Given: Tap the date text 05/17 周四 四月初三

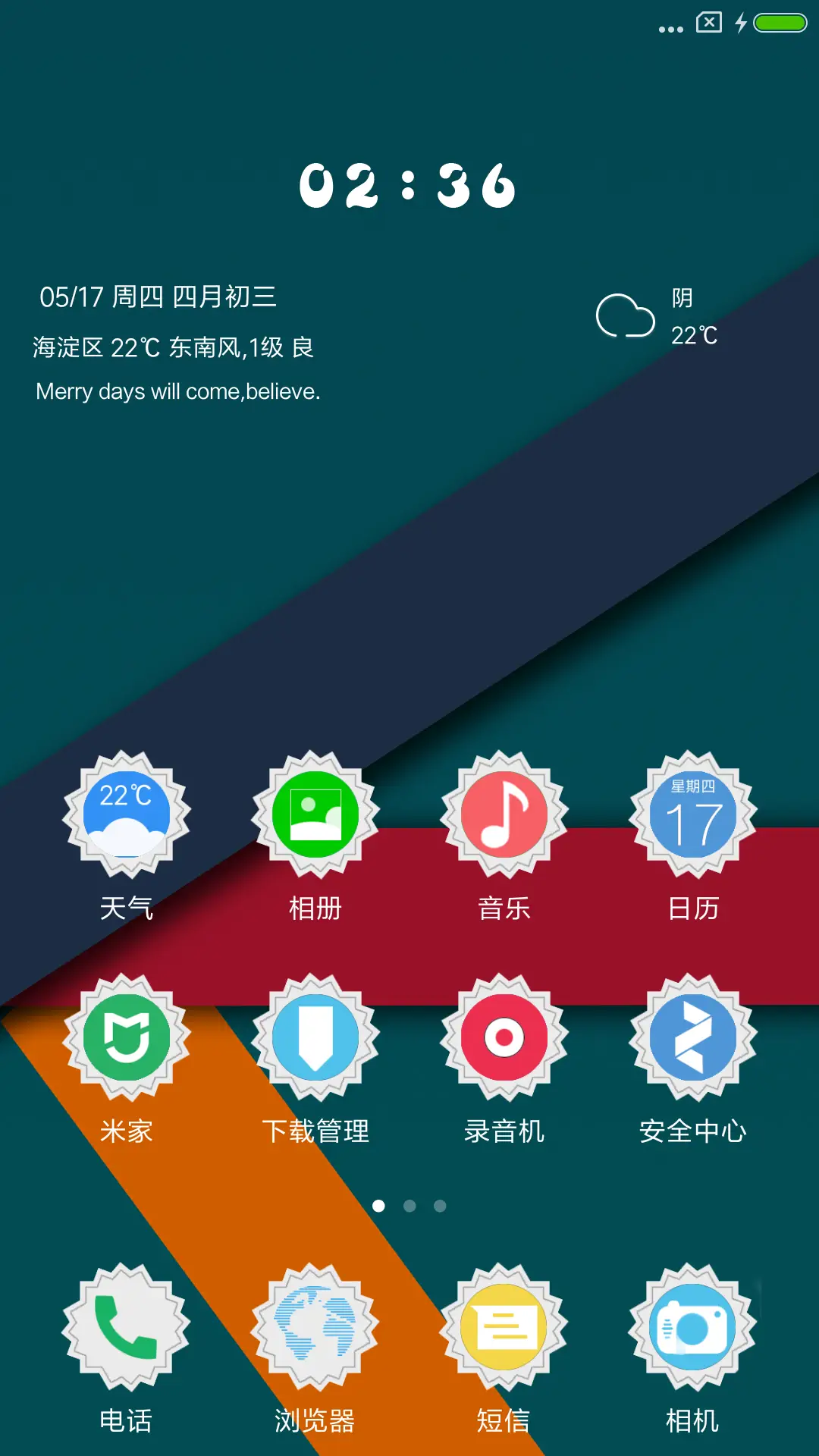Looking at the screenshot, I should (159, 298).
